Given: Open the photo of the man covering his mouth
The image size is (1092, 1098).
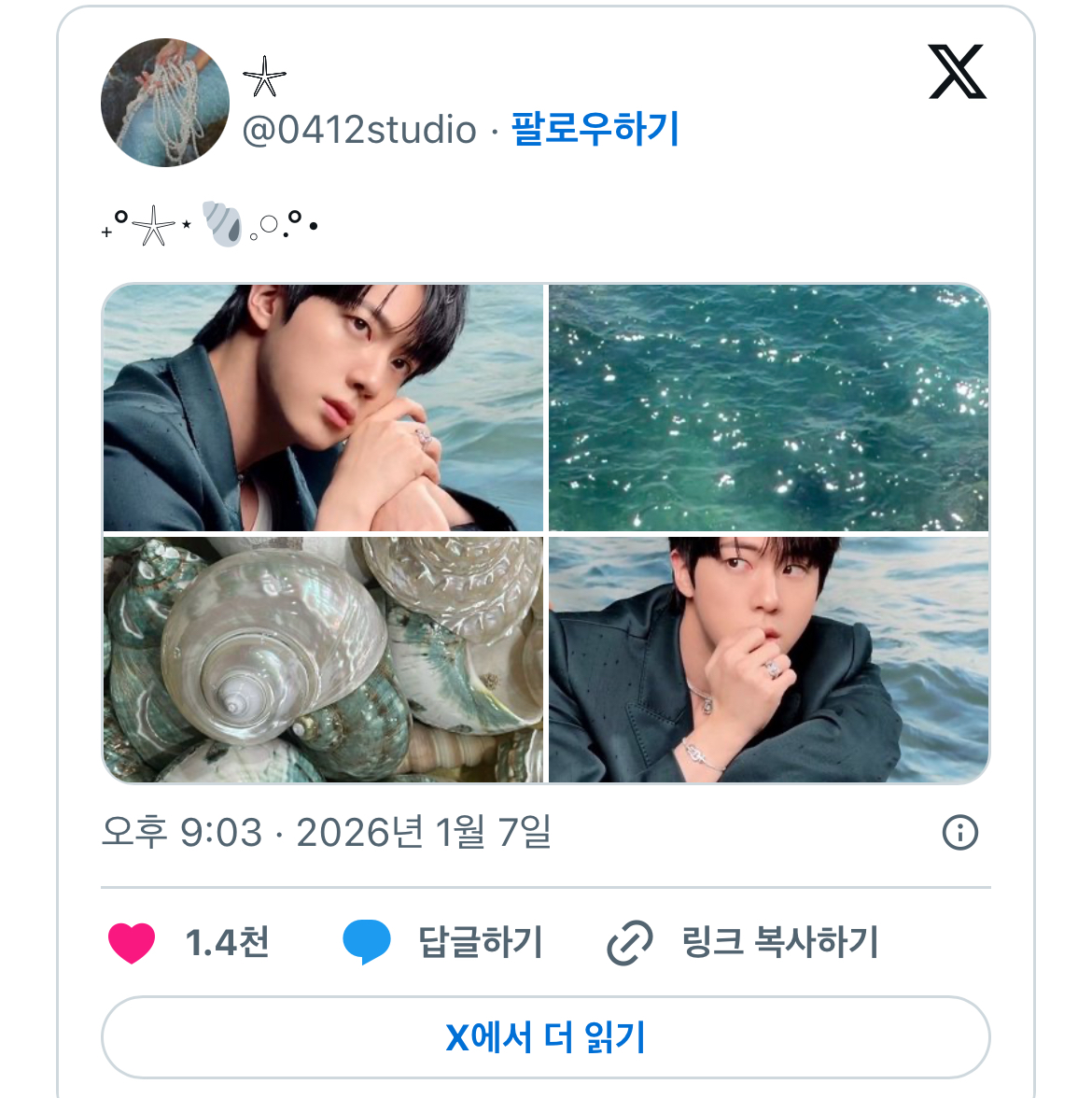Looking at the screenshot, I should (768, 659).
